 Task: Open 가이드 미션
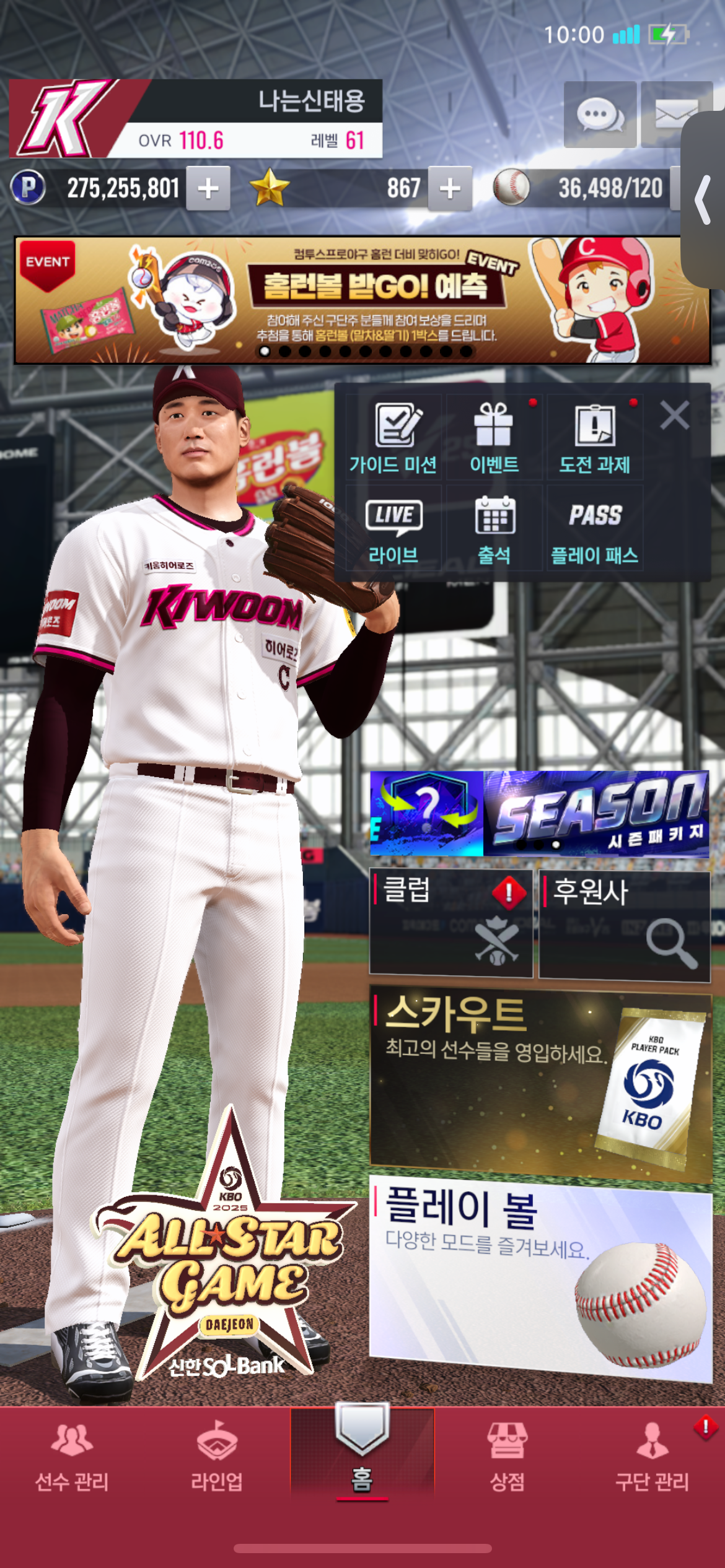[393, 437]
